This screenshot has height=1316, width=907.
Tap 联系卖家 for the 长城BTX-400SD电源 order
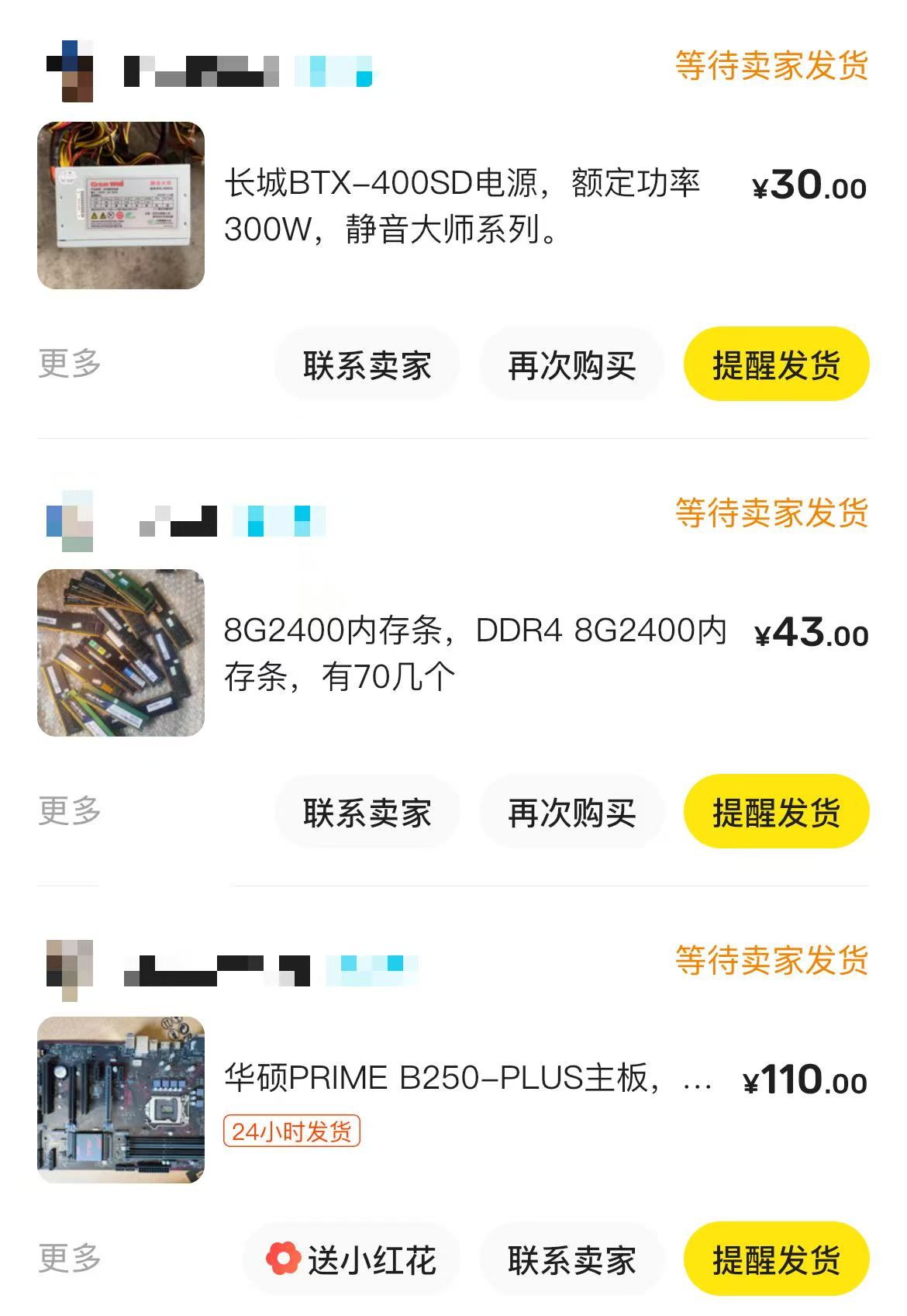coord(367,364)
